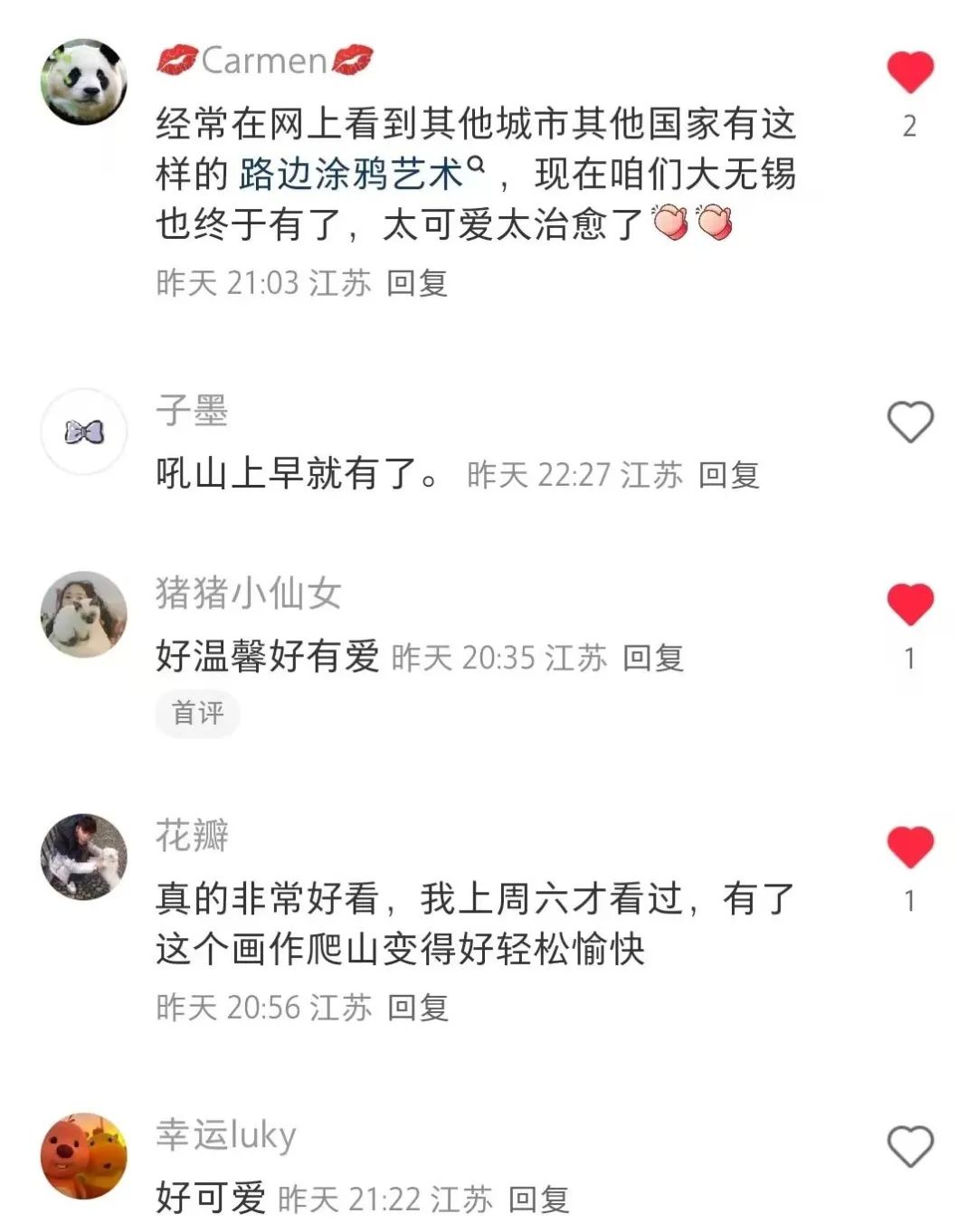Unlike 花瓣's comment
Screen dimensions: 977x1232
[x=909, y=848]
